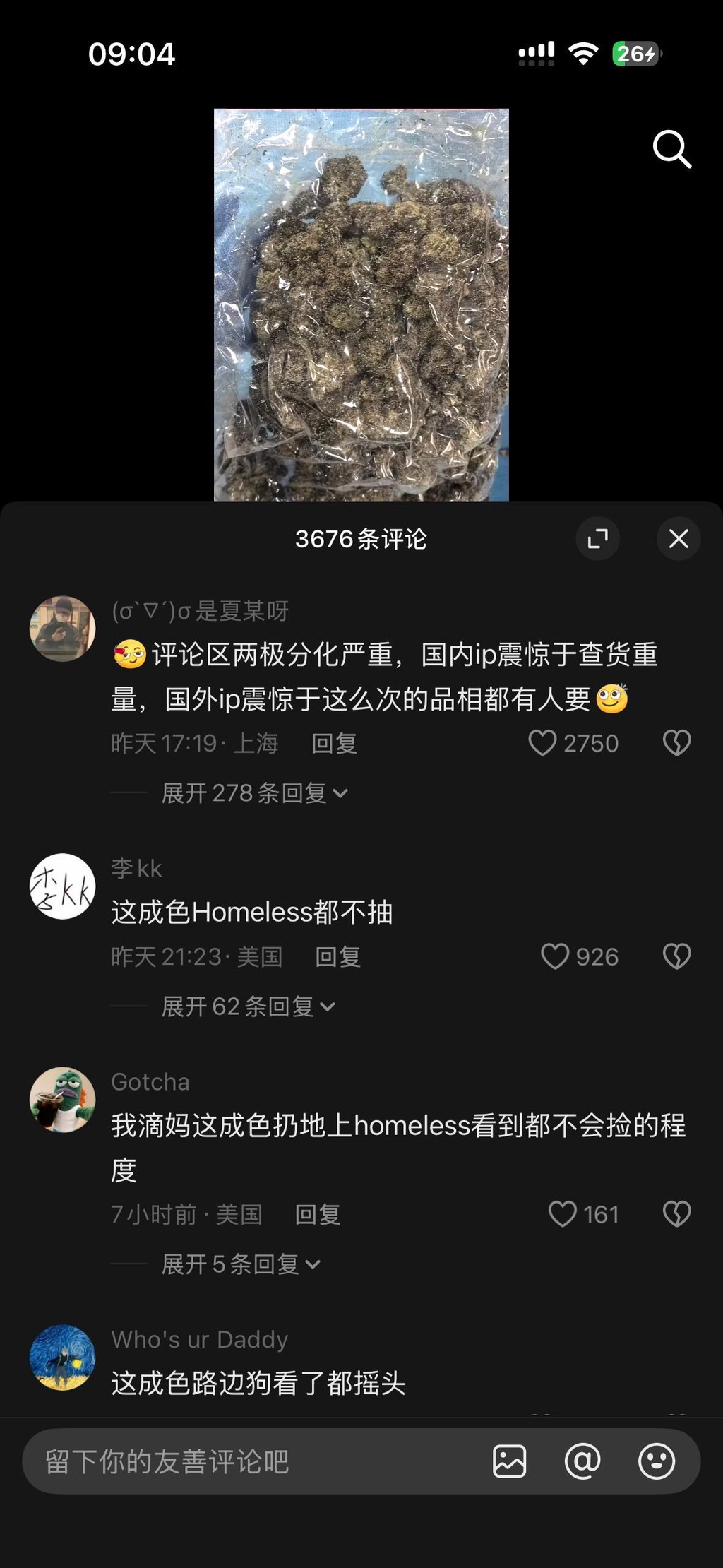Dislike Gotcha's comment
The height and width of the screenshot is (1568, 723).
pyautogui.click(x=676, y=1214)
